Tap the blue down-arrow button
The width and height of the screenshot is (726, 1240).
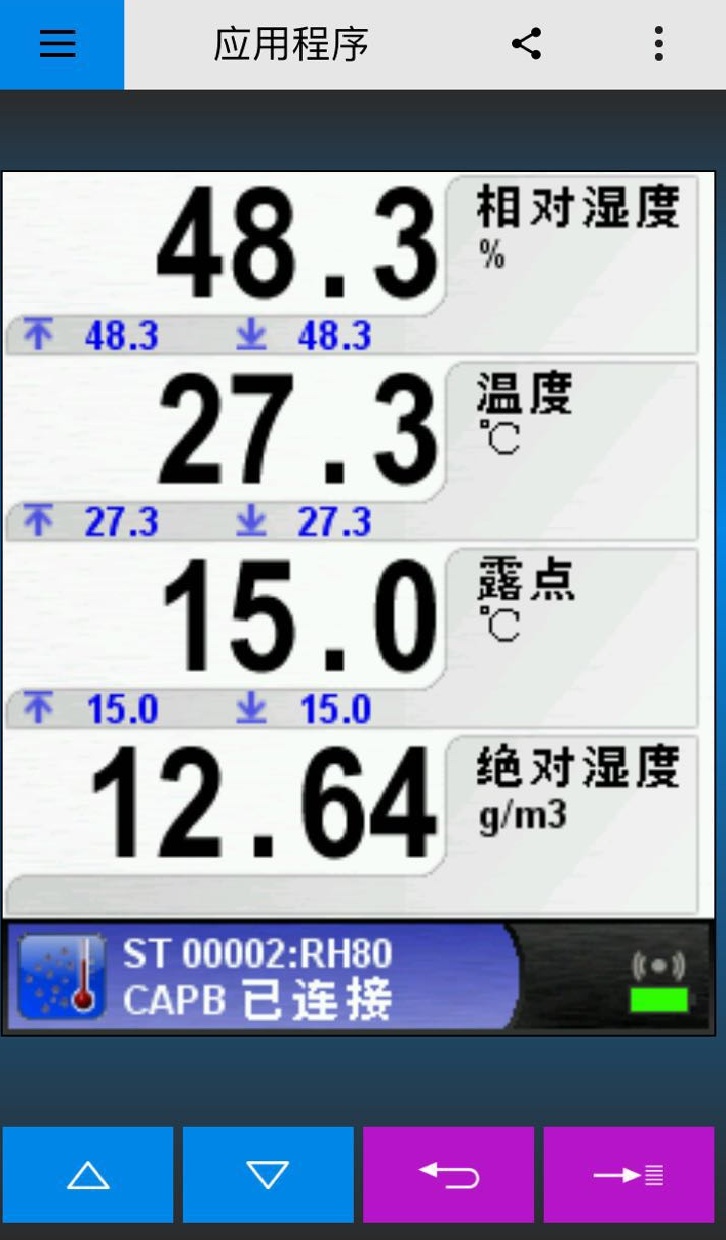[x=268, y=1175]
